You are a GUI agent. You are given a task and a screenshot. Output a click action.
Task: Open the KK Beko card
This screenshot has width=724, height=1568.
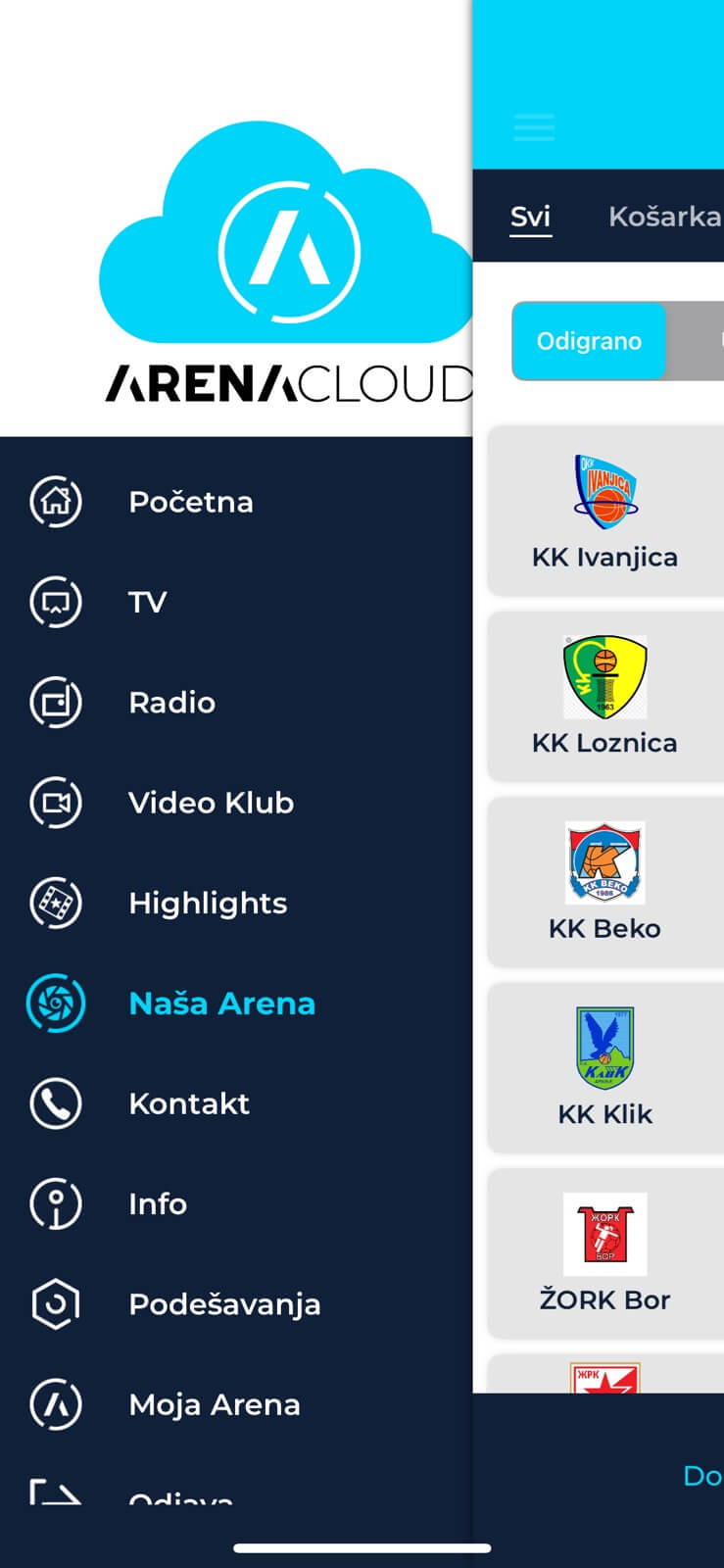604,883
